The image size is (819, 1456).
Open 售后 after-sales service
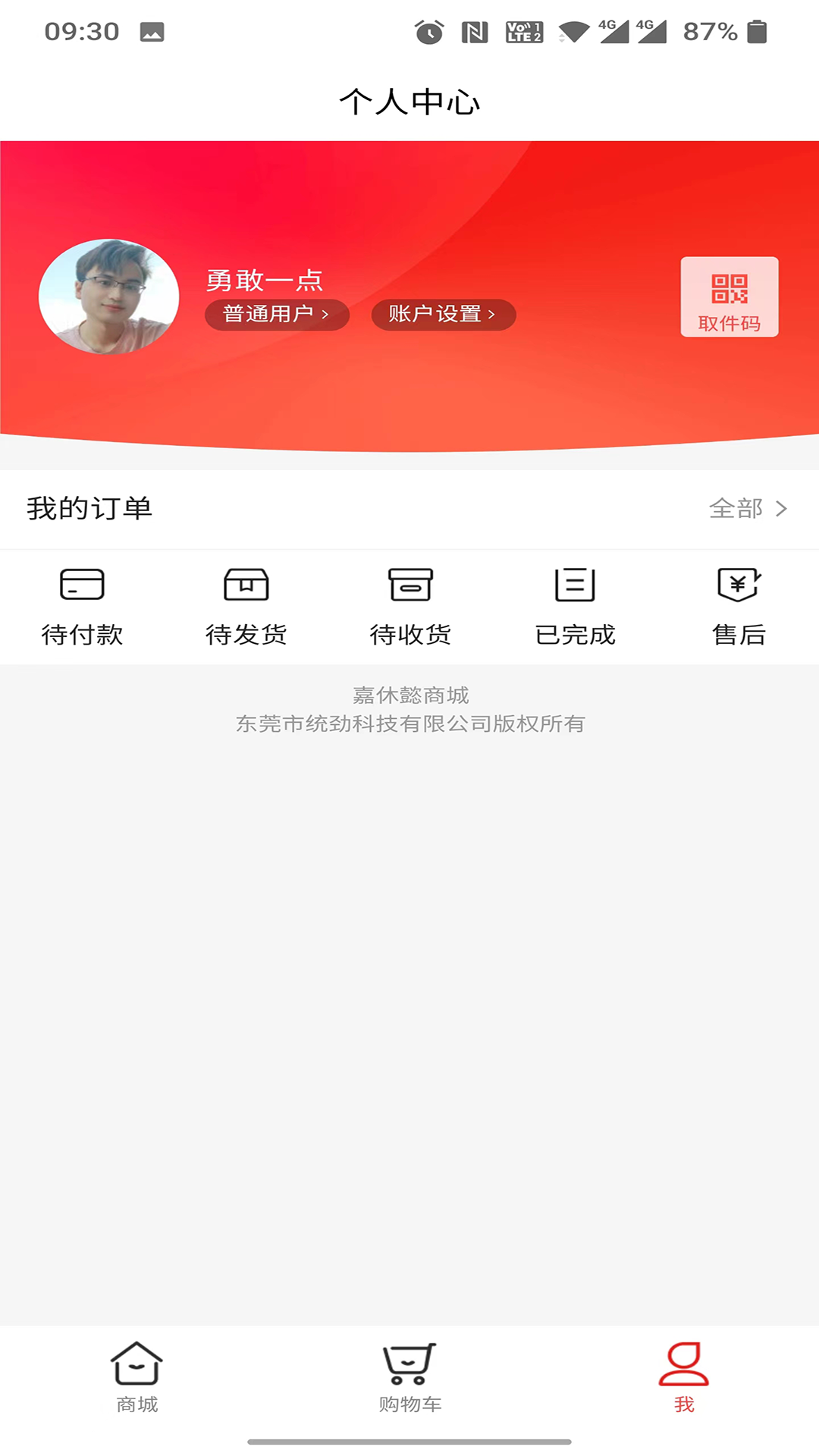click(x=739, y=607)
